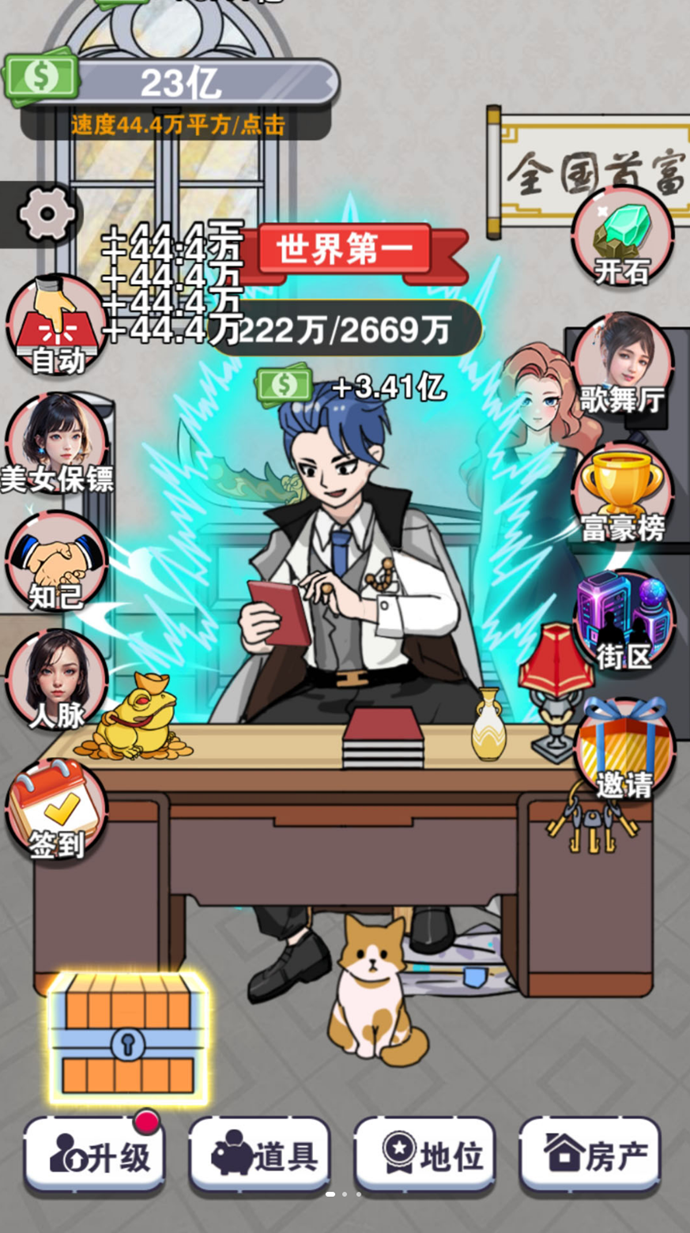
Task: Enter the 歌舞厅 dance hall
Action: point(622,367)
